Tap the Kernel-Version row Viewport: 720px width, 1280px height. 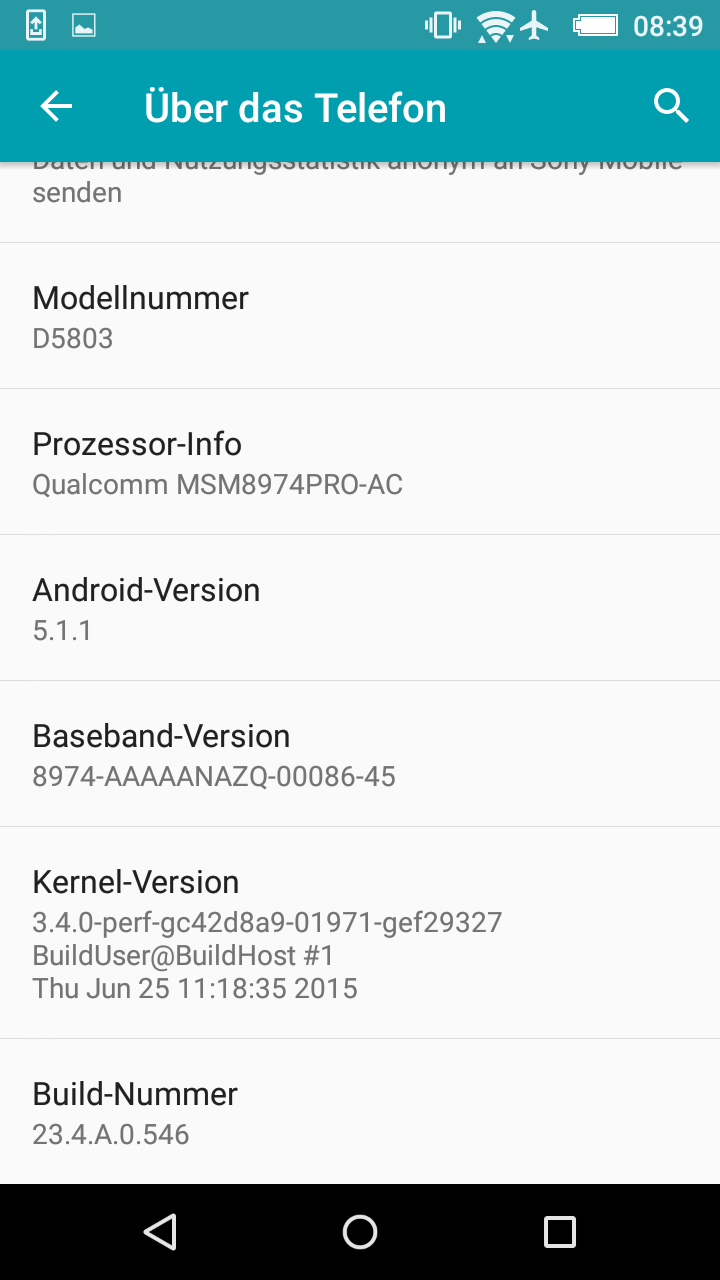360,933
